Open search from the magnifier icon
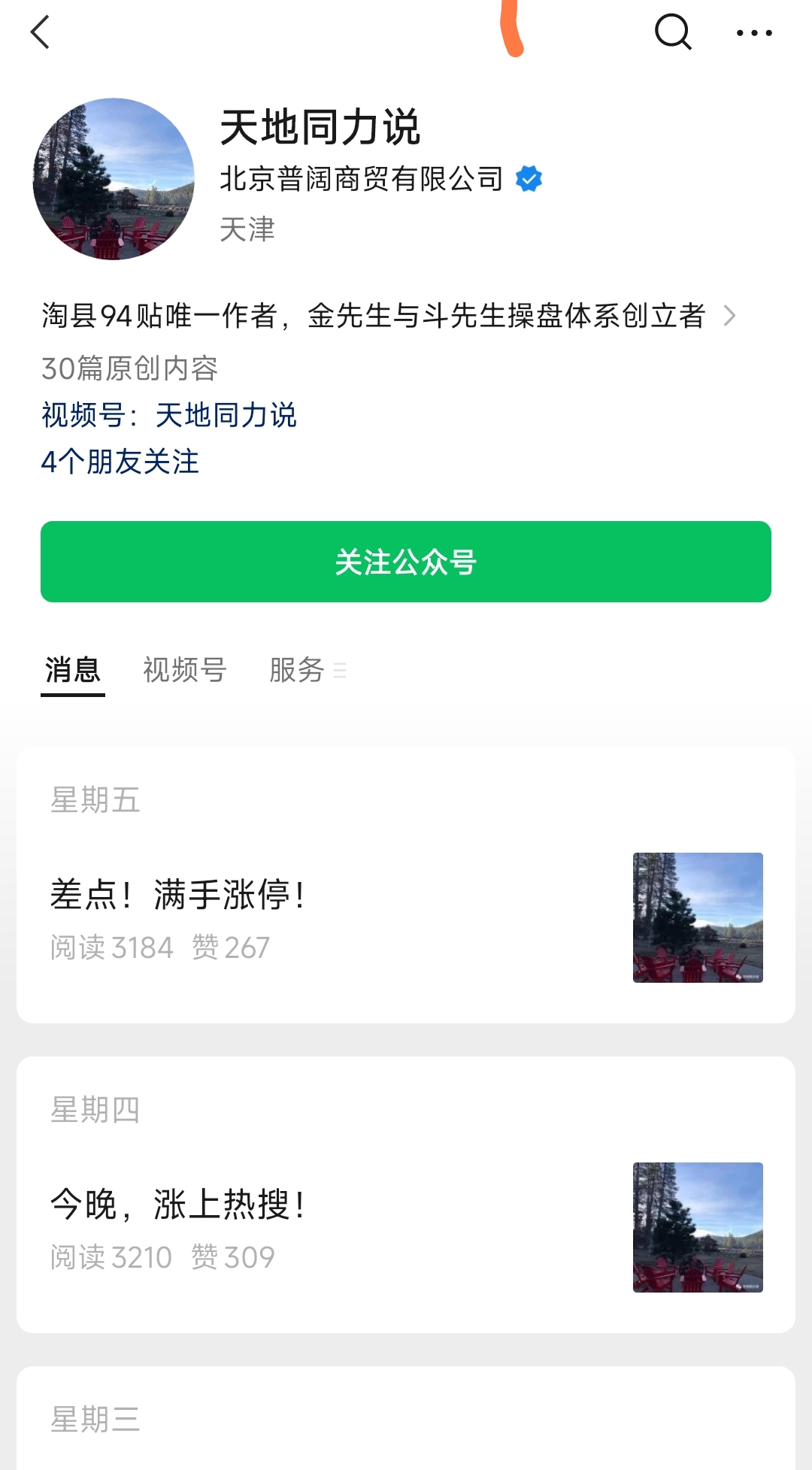Screen dimensions: 812x1470 pos(672,32)
